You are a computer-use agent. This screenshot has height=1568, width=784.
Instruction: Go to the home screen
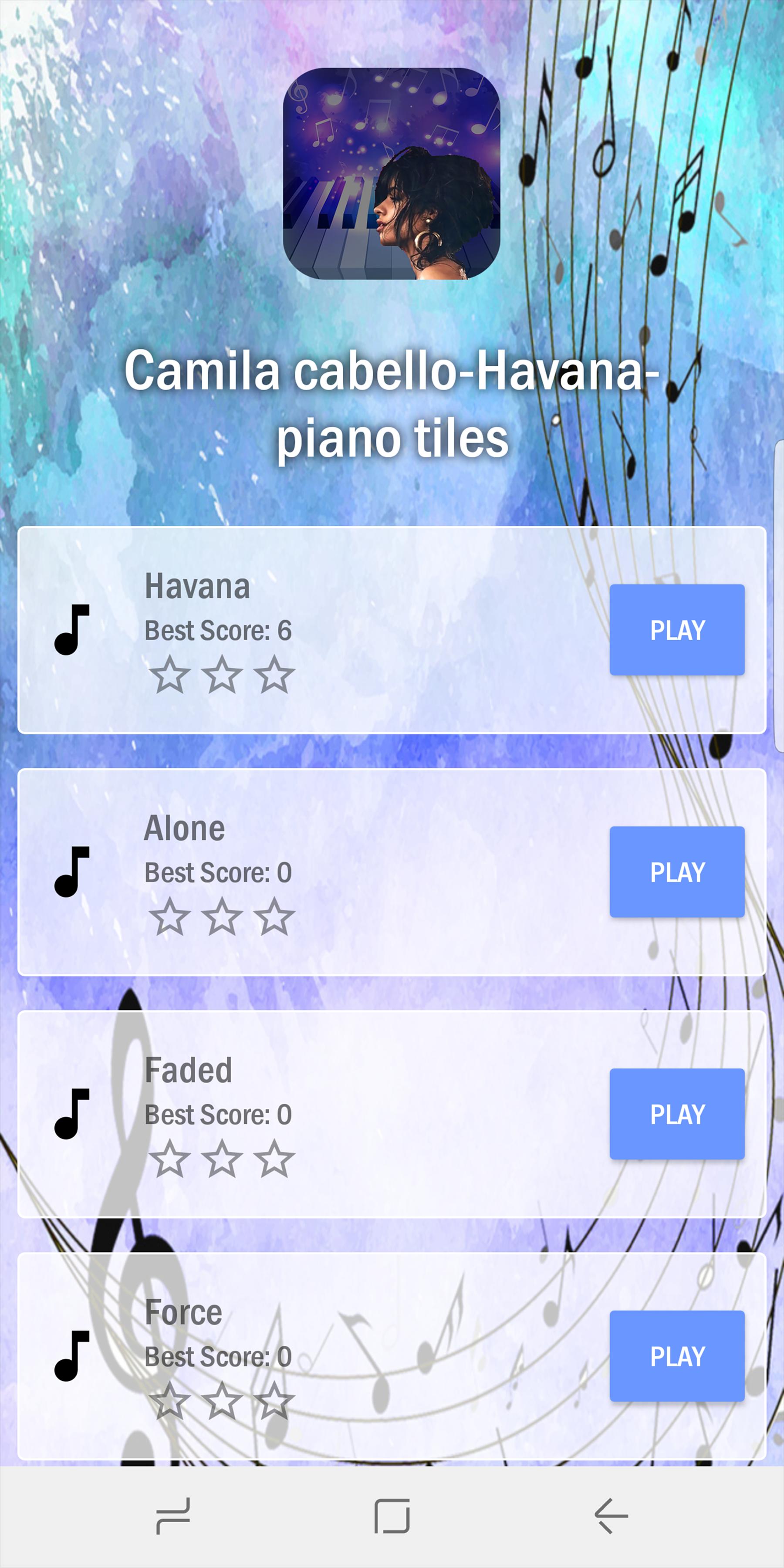[392, 1516]
